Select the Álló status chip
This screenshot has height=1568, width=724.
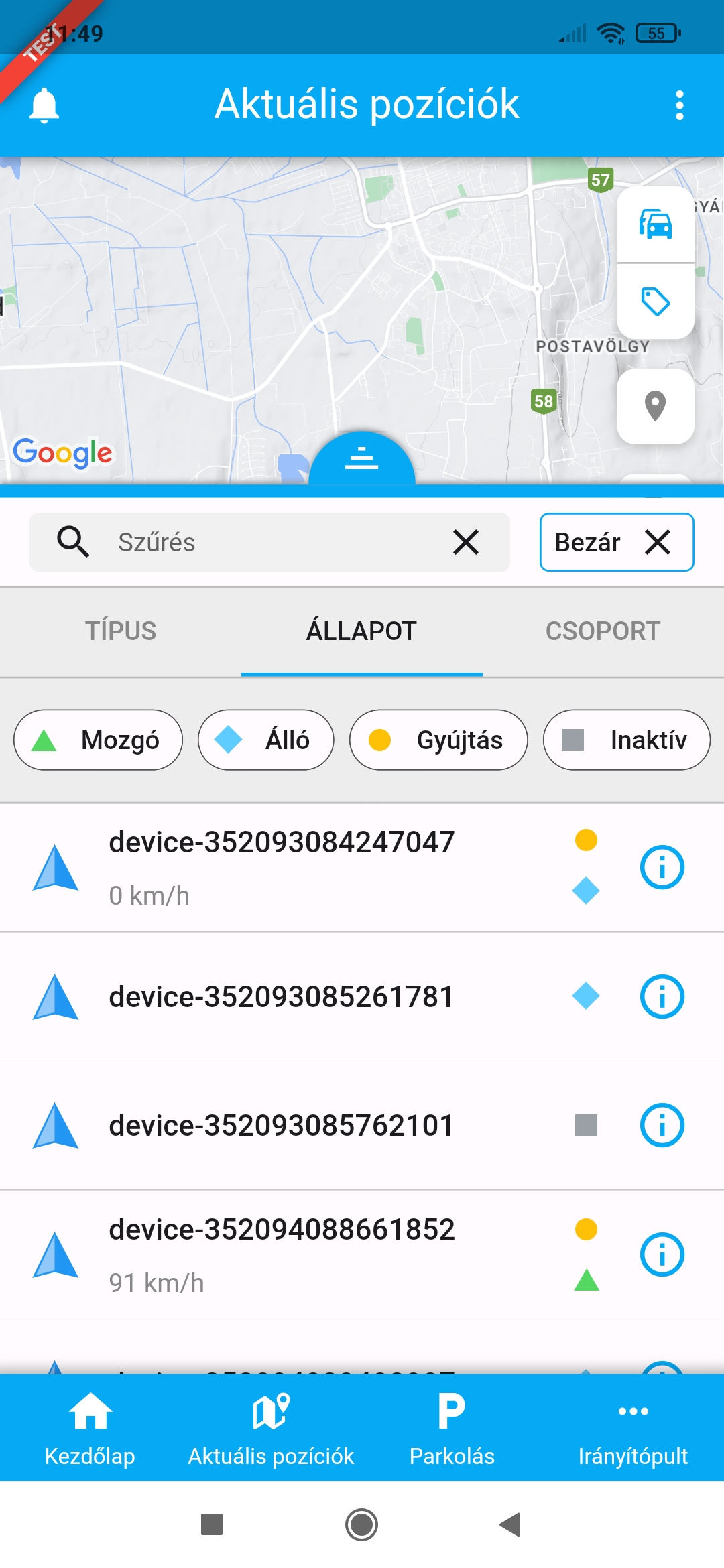[265, 740]
